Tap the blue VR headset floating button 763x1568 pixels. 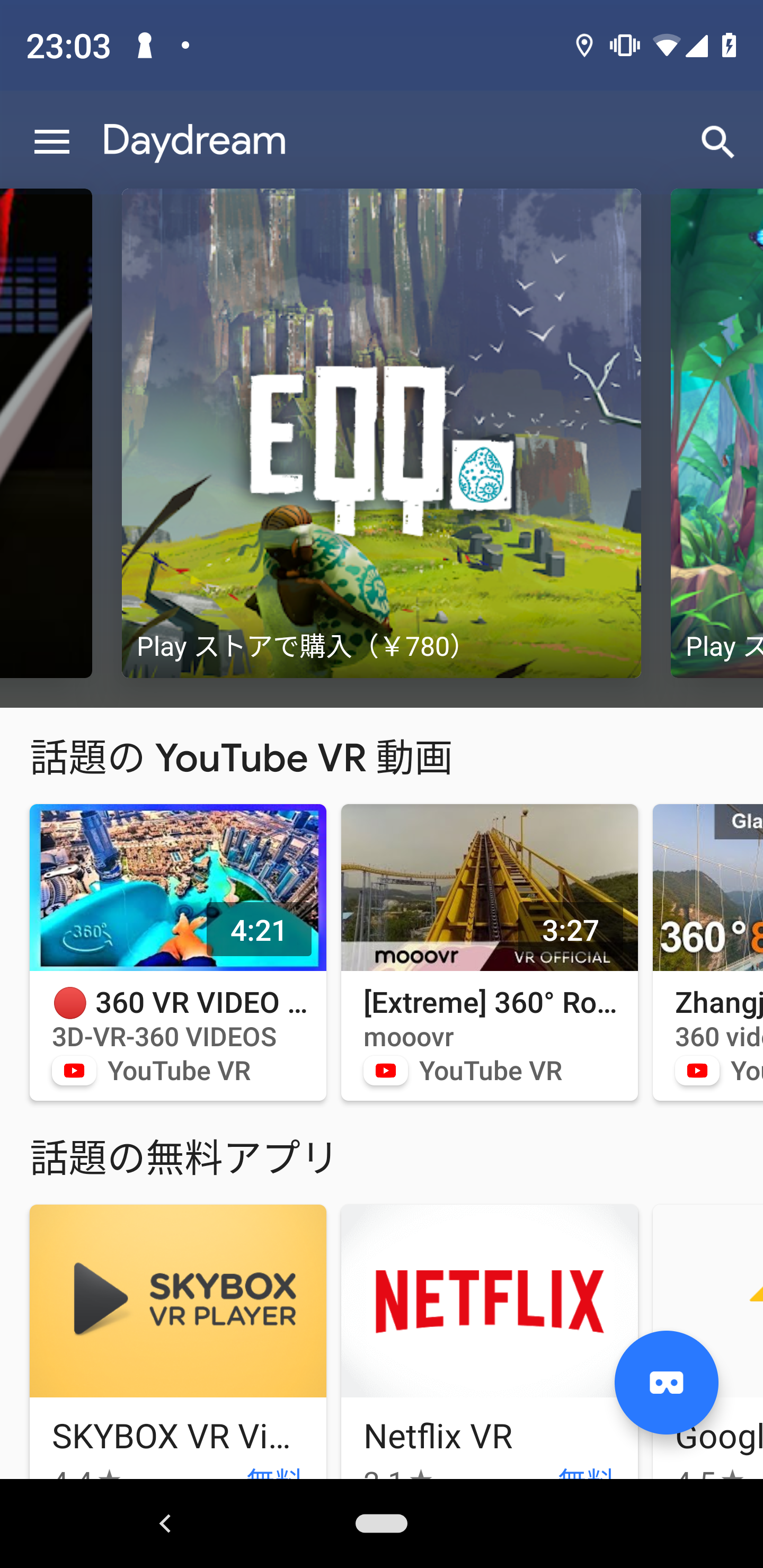tap(666, 1383)
